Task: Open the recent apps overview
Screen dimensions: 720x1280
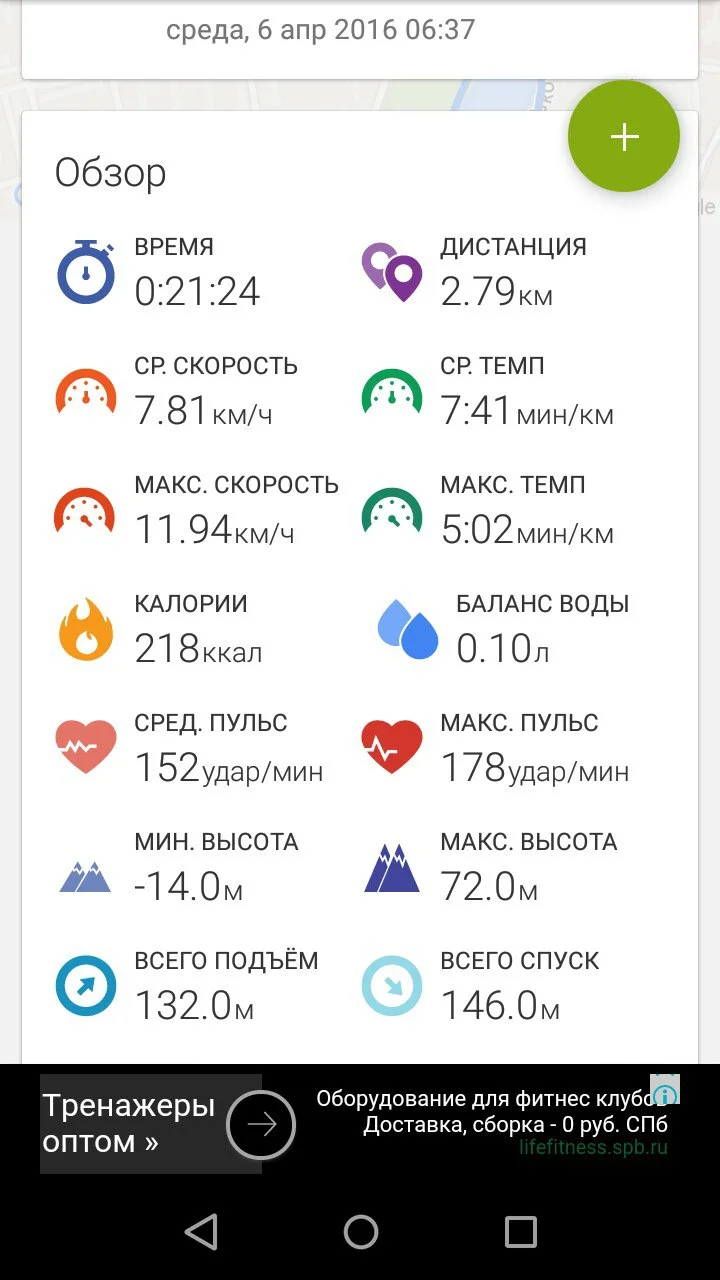Action: click(x=520, y=1232)
